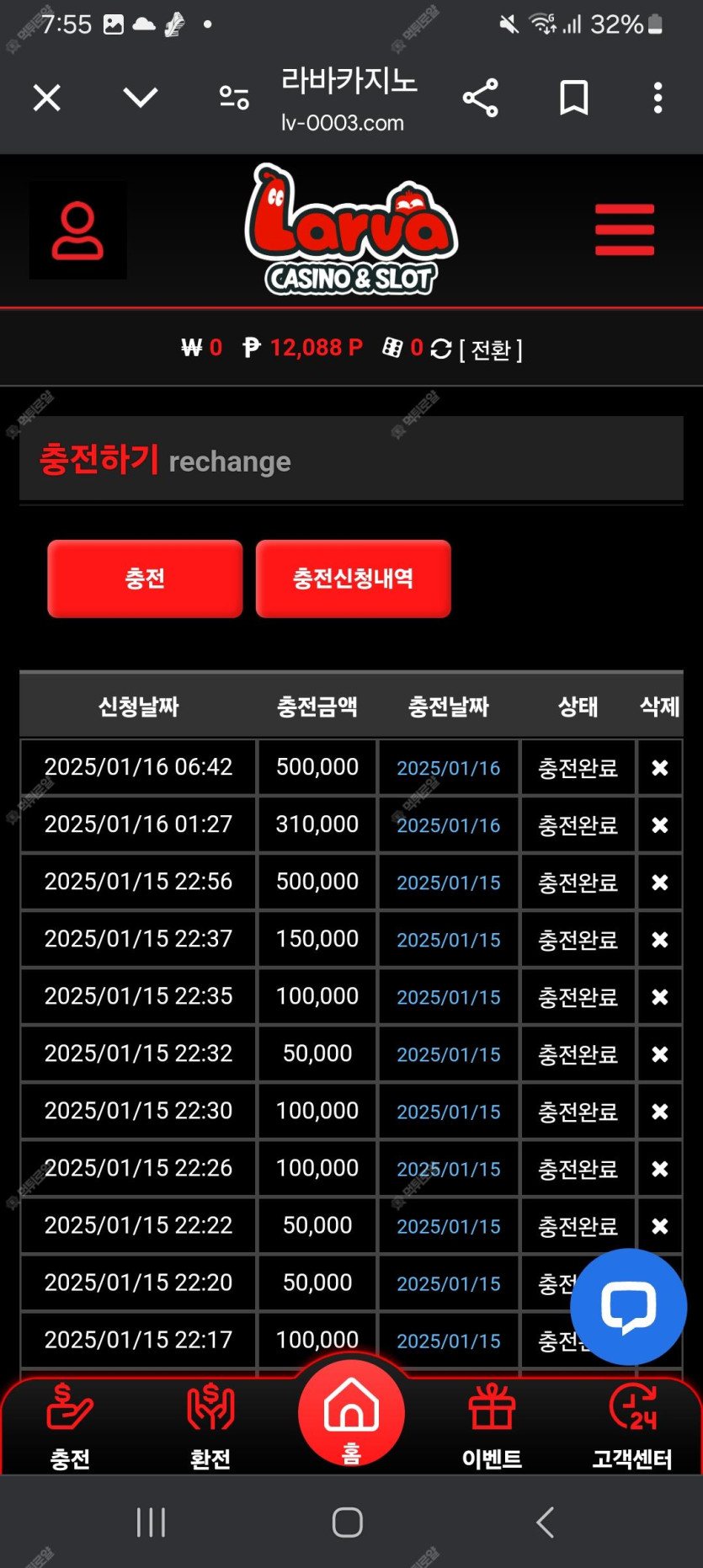Open the user profile icon
The width and height of the screenshot is (703, 1568).
78,230
